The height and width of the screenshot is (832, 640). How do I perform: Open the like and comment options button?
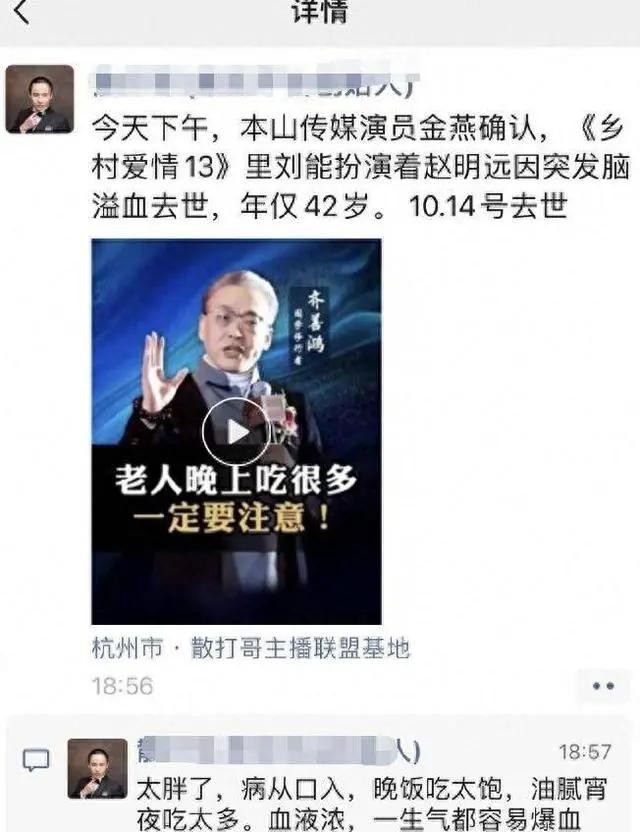(x=603, y=686)
